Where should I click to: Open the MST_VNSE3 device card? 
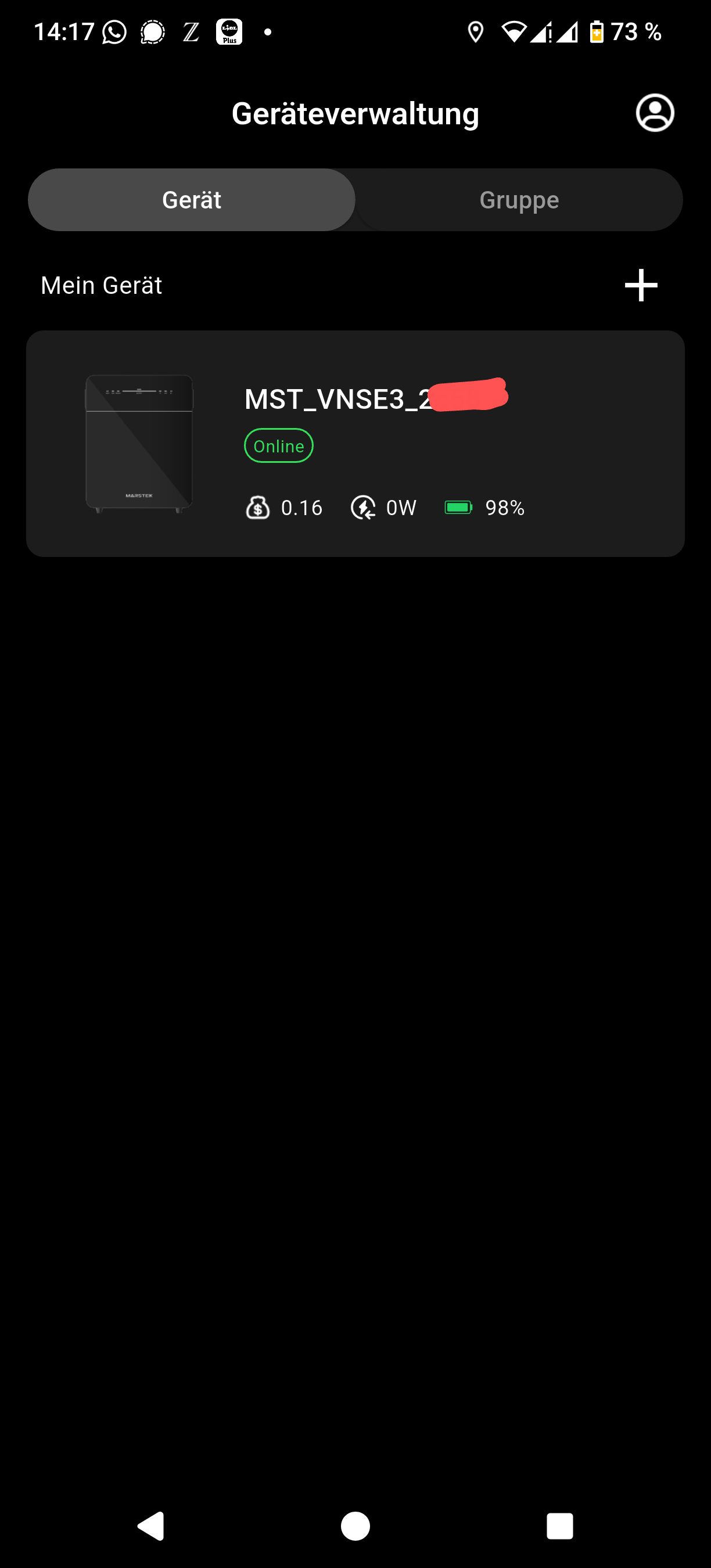355,443
